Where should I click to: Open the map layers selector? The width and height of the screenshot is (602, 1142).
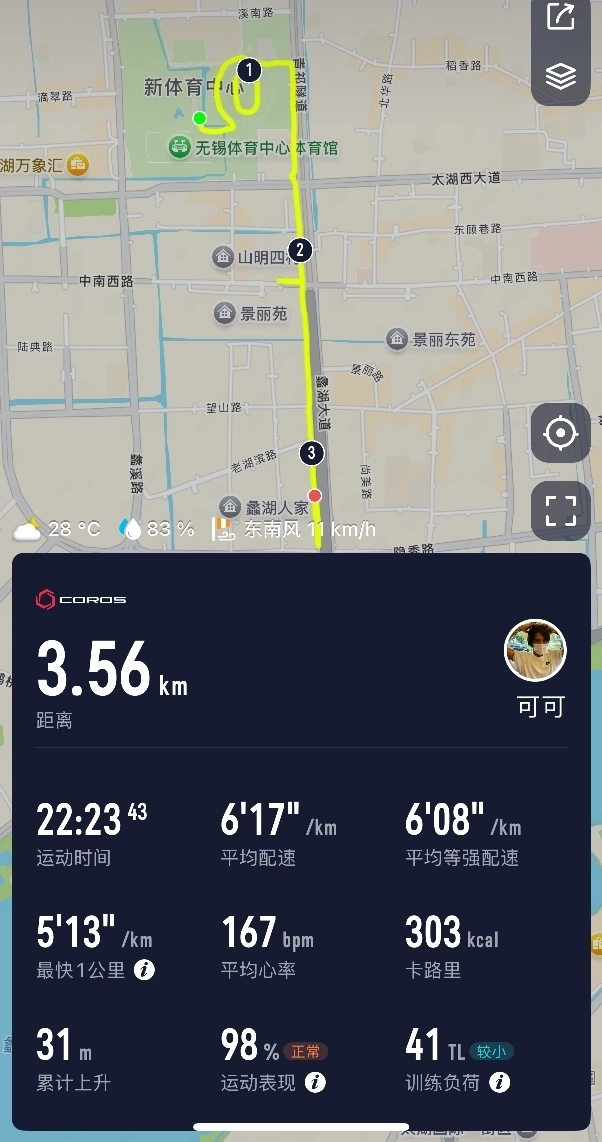[561, 76]
